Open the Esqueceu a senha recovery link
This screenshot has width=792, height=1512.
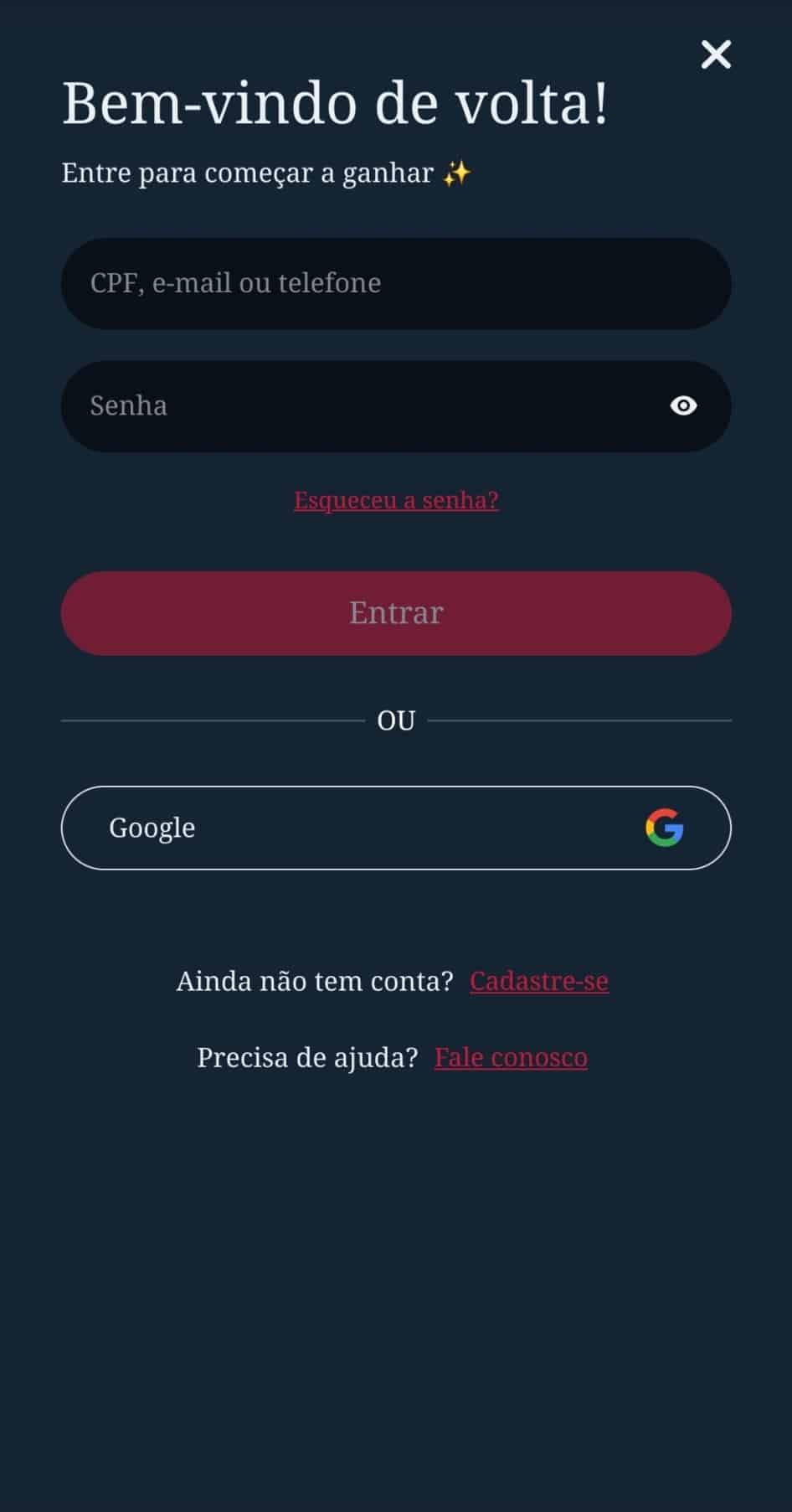pos(395,500)
